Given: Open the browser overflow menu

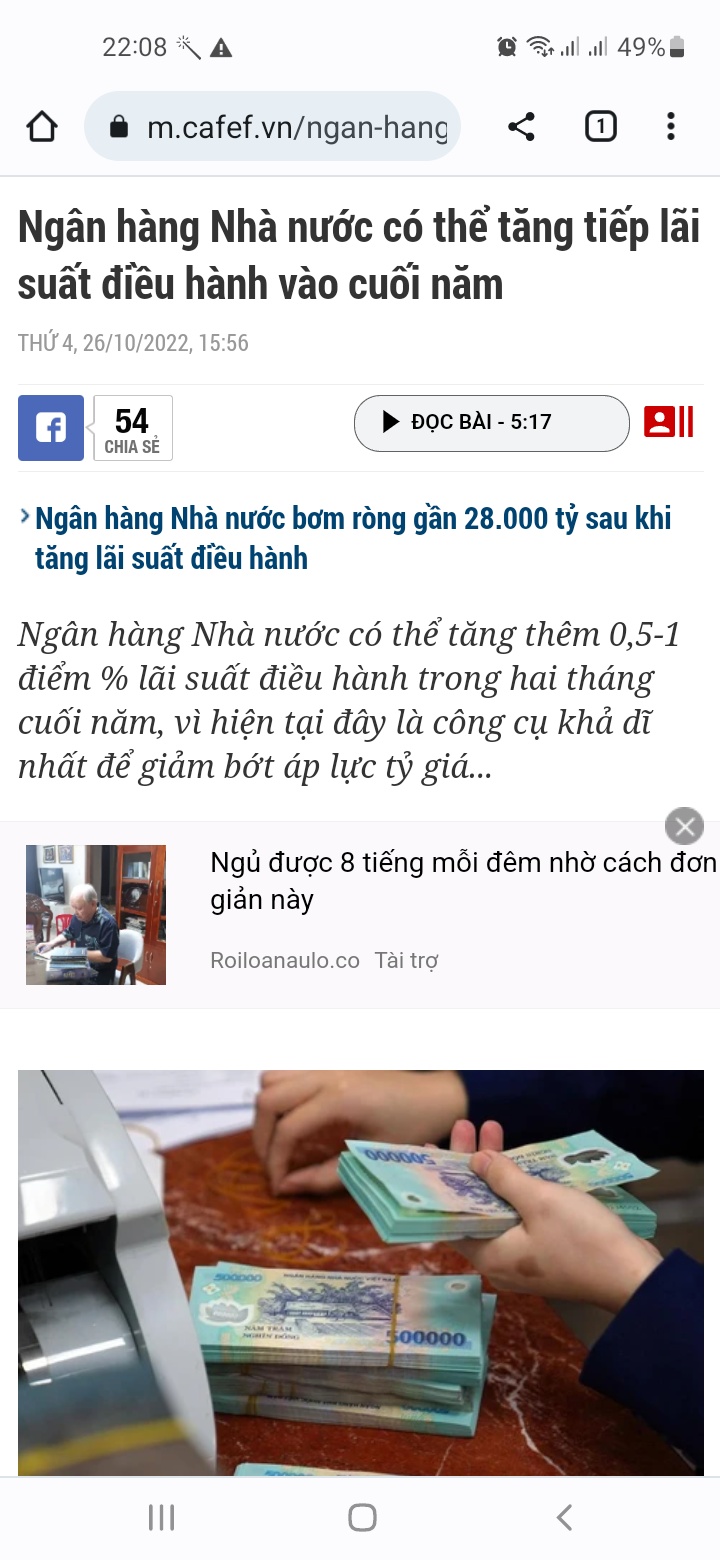Looking at the screenshot, I should tap(670, 127).
